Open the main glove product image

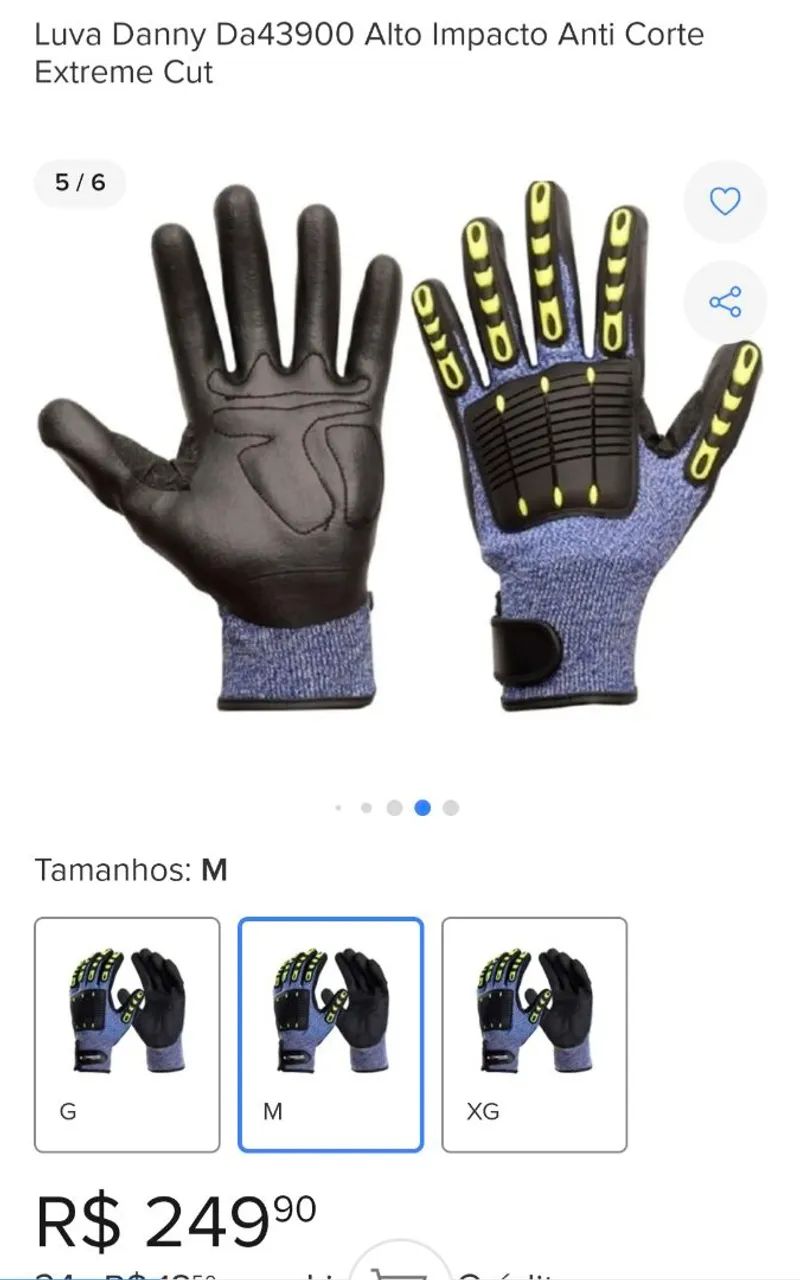click(x=400, y=450)
